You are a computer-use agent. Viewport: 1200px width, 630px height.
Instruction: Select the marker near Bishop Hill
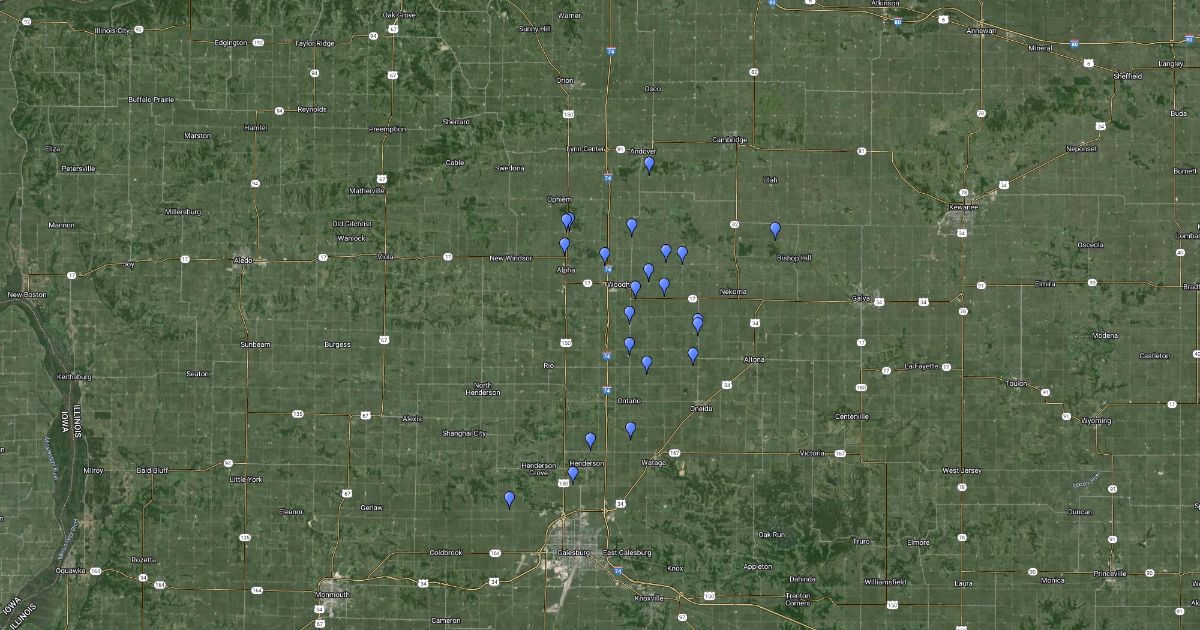tap(775, 230)
